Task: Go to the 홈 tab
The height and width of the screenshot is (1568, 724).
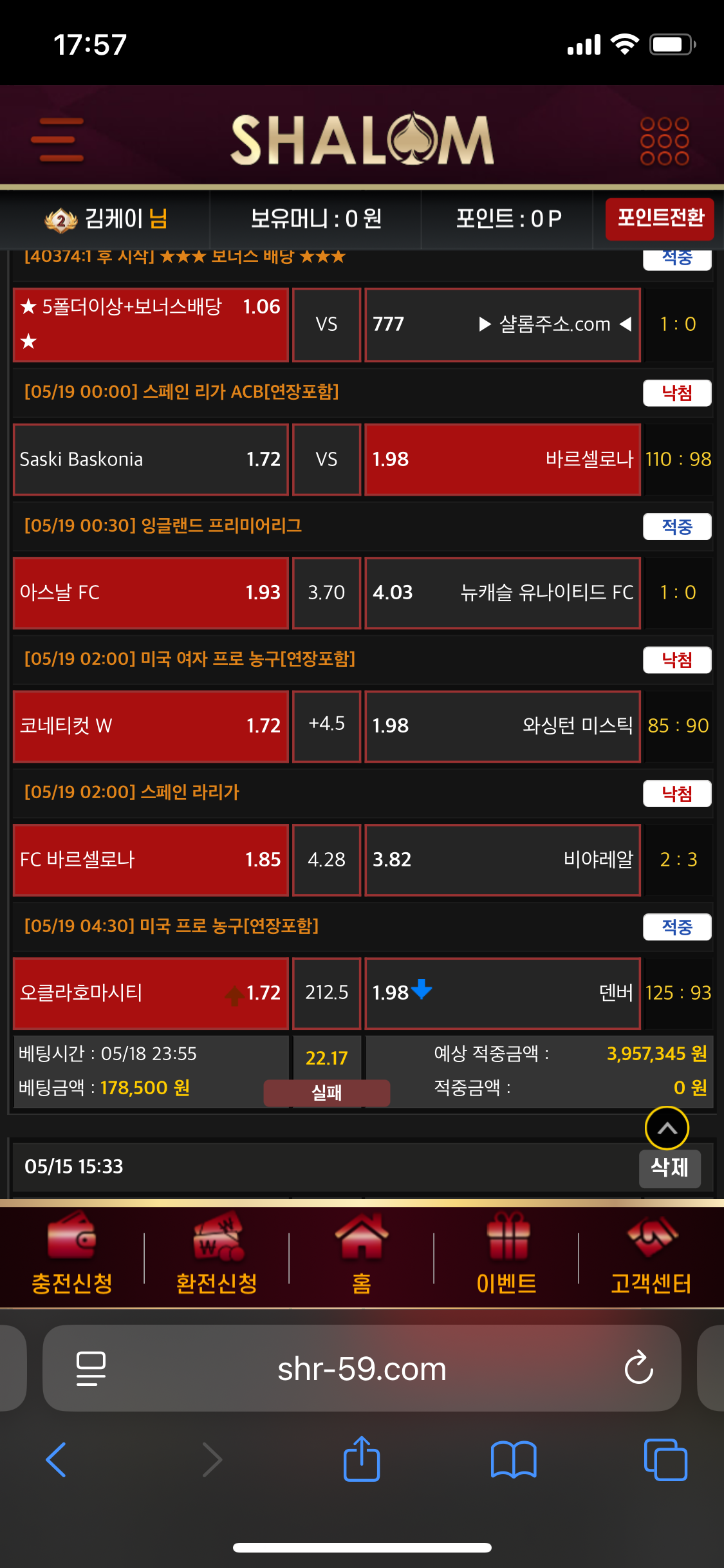Action: pyautogui.click(x=362, y=1255)
